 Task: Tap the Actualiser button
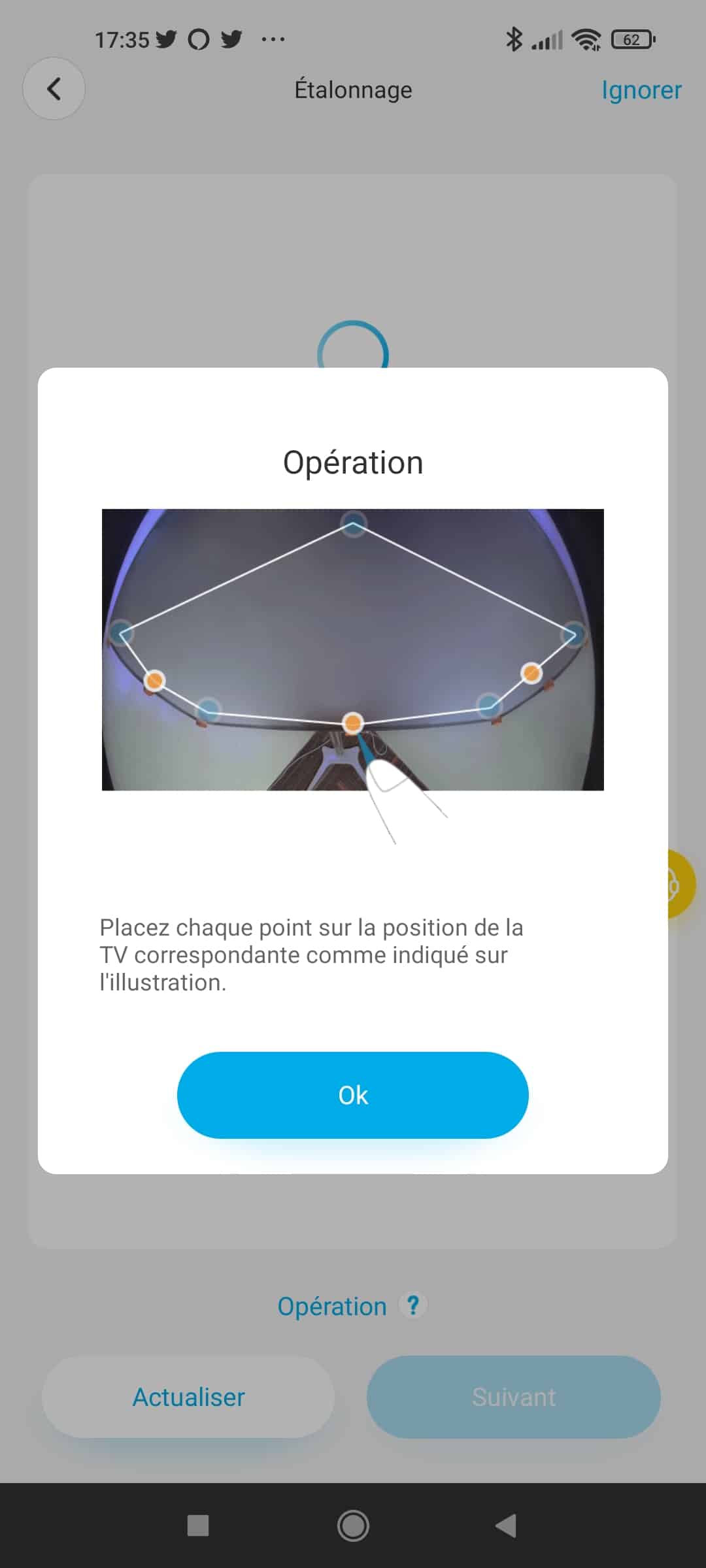coord(188,1397)
